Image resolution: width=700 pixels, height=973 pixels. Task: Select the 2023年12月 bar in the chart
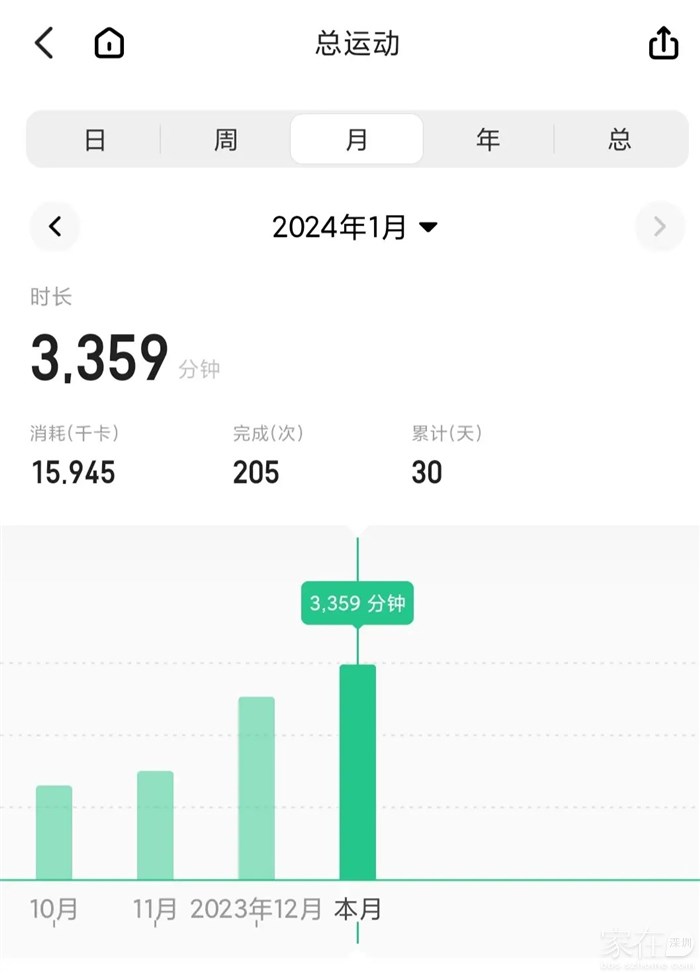(256, 788)
